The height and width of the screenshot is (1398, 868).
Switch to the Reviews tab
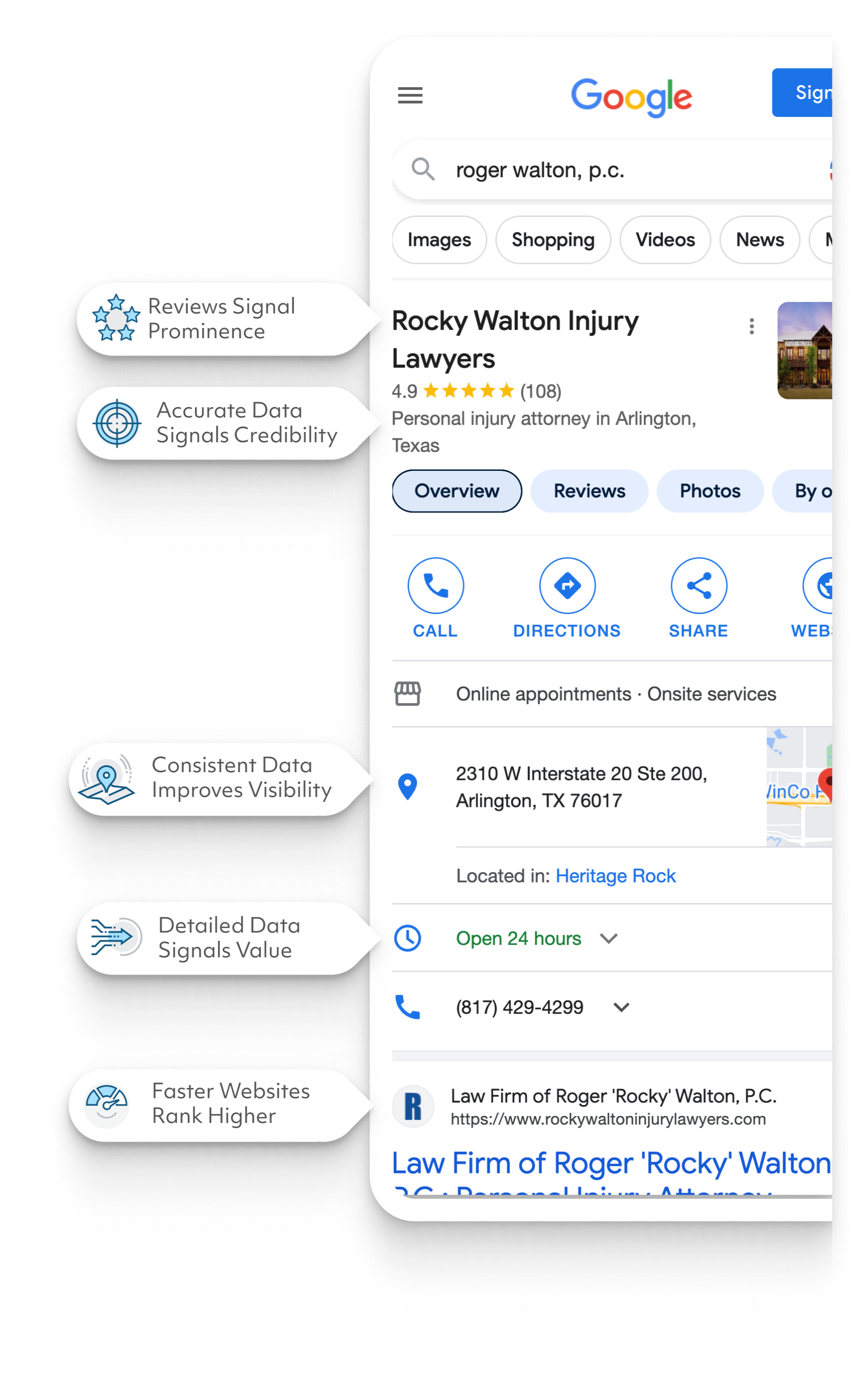tap(589, 491)
